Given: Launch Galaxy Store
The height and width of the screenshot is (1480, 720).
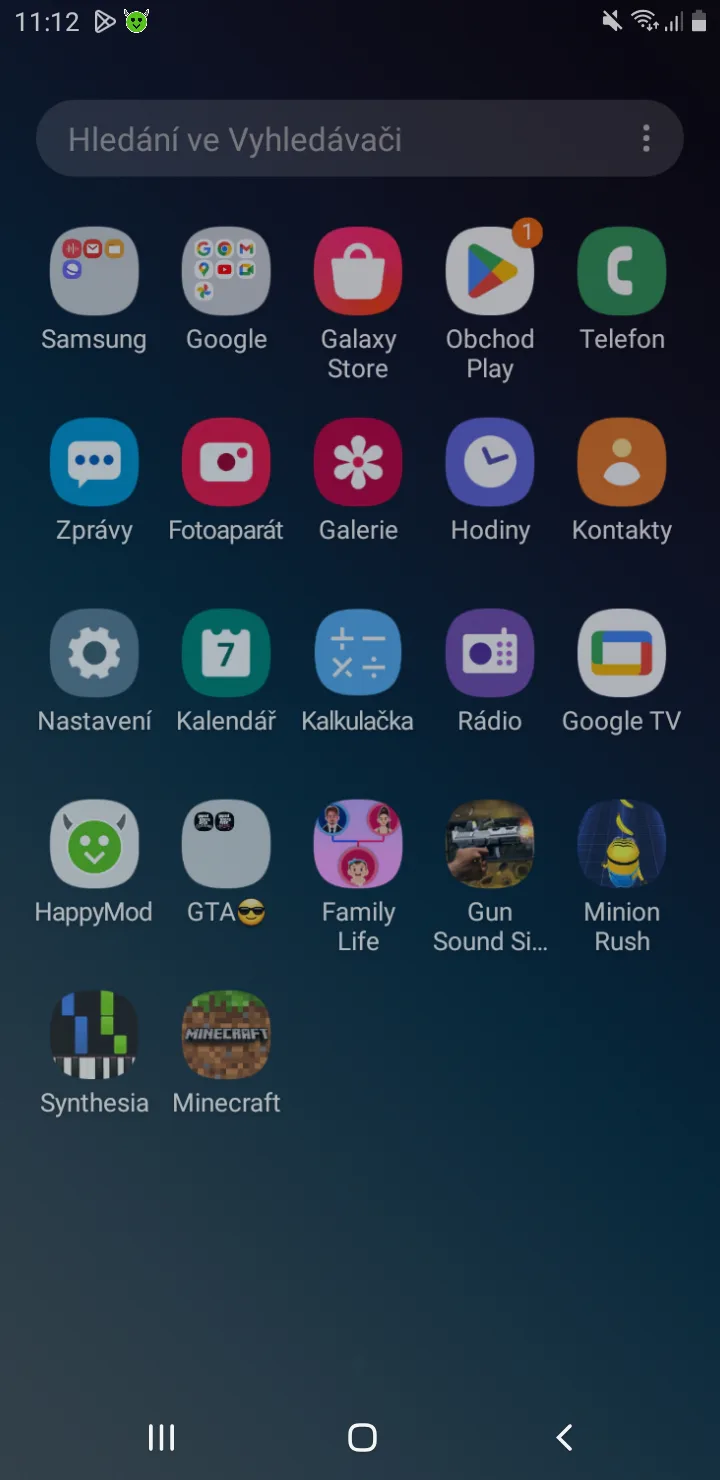Looking at the screenshot, I should 358,272.
